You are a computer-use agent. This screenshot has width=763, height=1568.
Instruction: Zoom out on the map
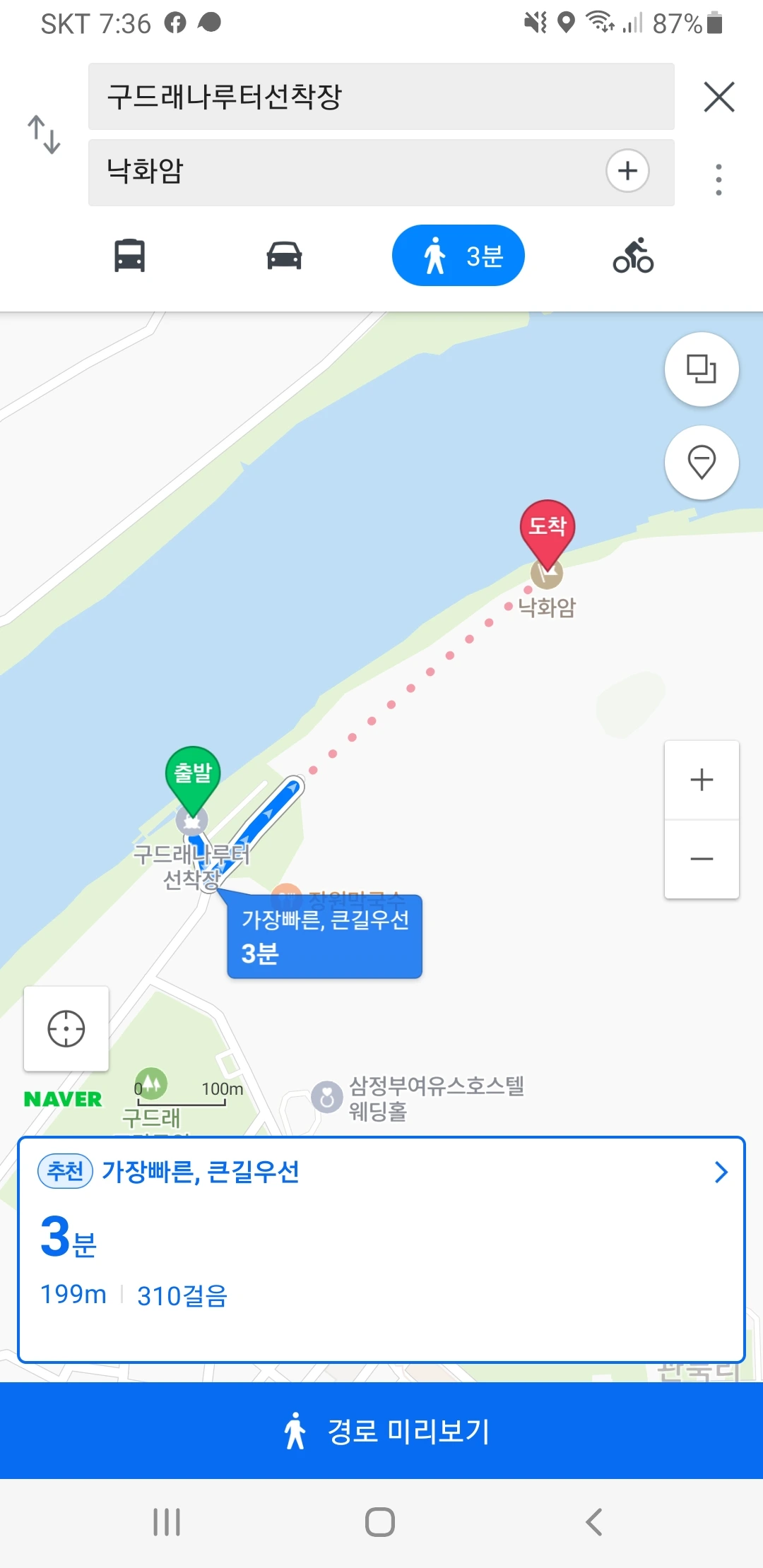coord(702,859)
